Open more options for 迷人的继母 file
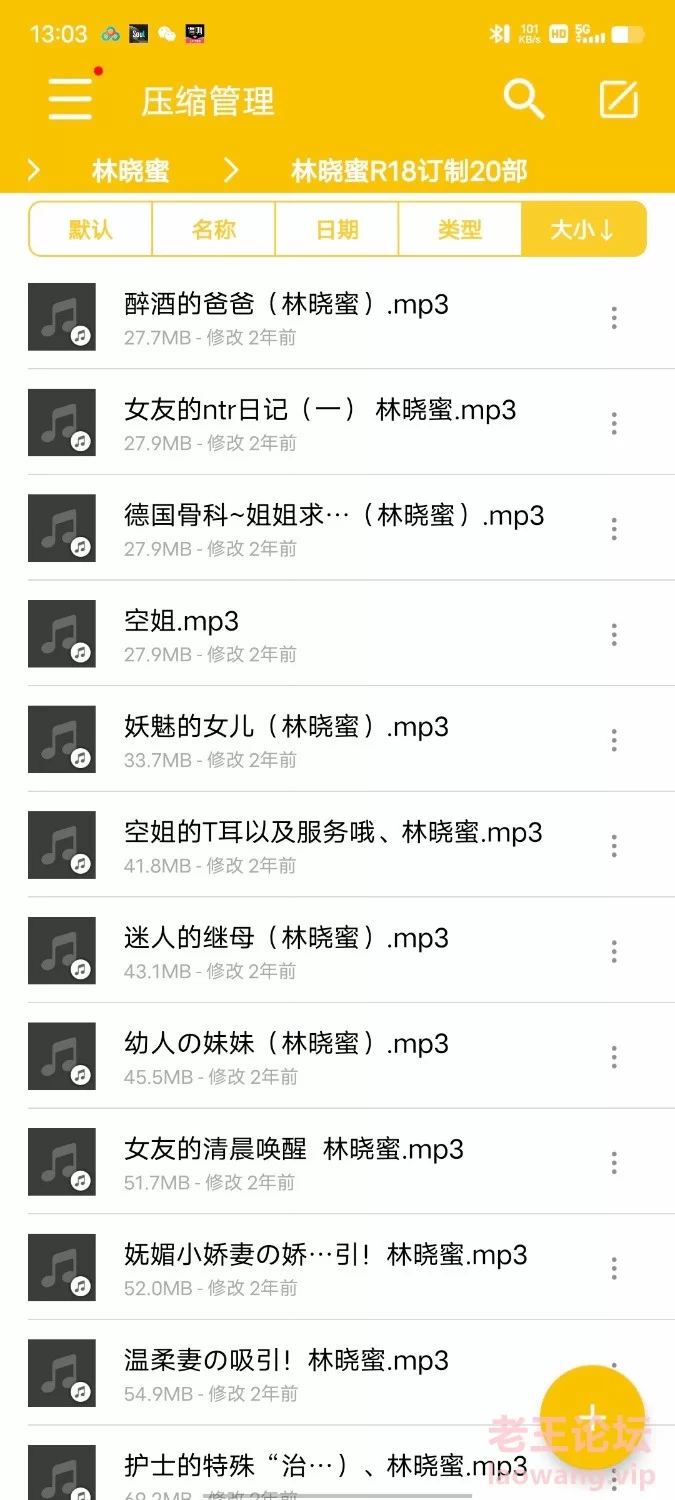This screenshot has height=1500, width=675. point(614,951)
